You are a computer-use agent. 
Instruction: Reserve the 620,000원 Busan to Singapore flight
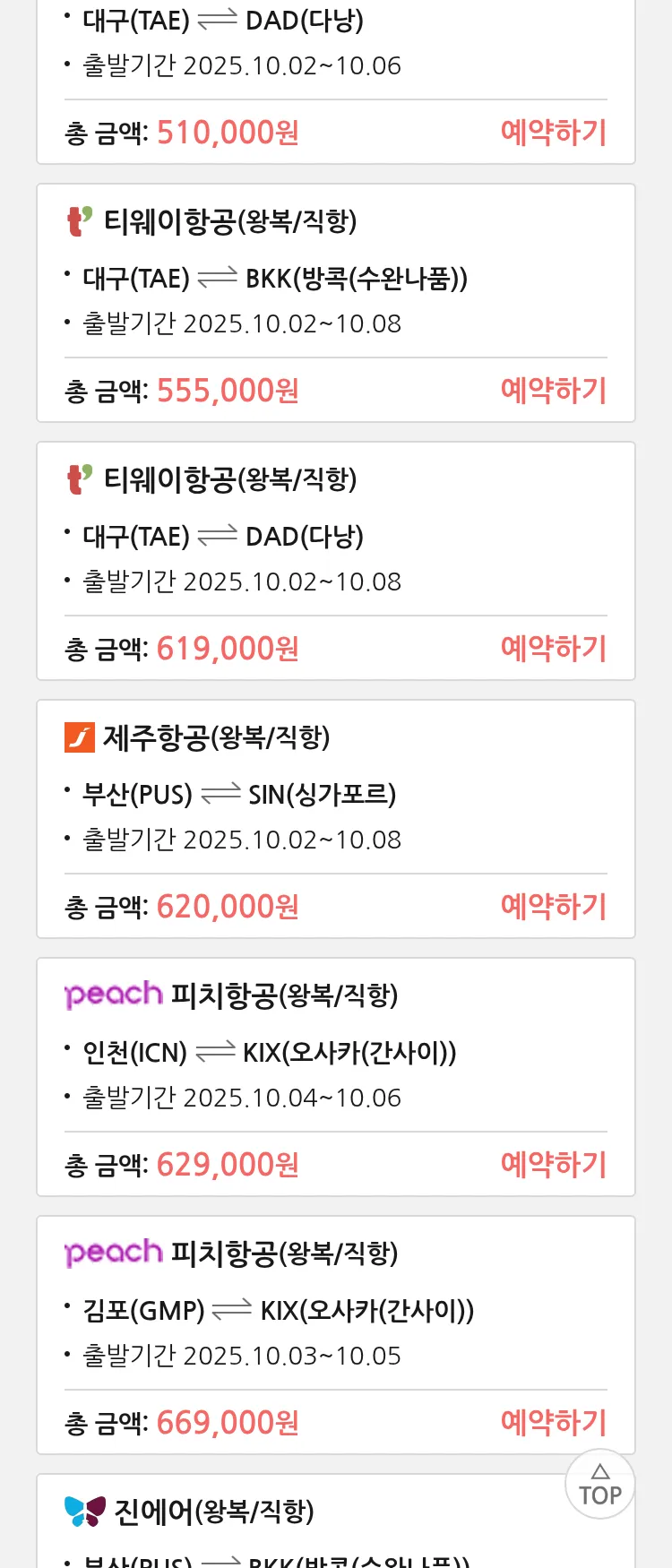[x=553, y=907]
